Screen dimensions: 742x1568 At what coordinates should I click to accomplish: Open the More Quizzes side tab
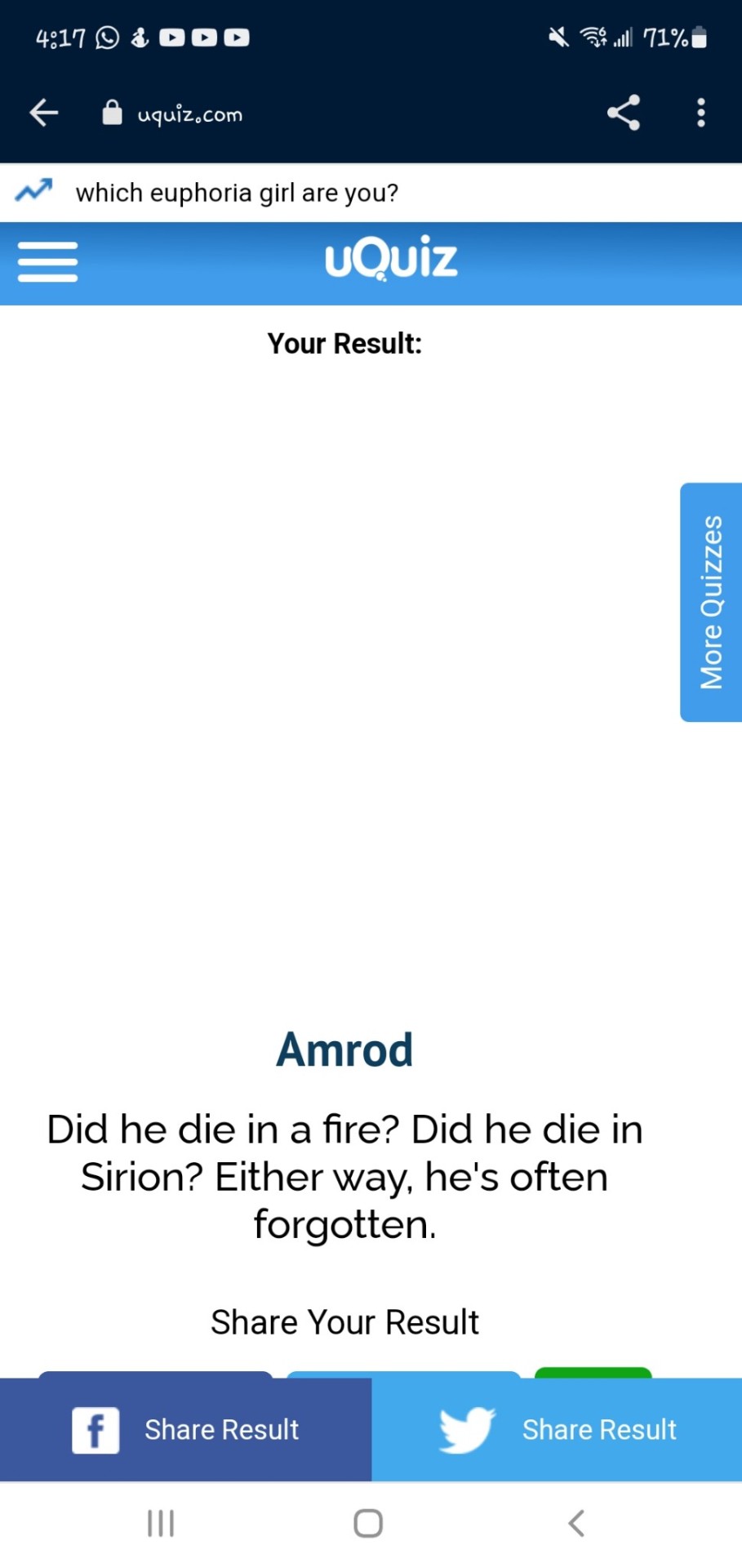711,602
